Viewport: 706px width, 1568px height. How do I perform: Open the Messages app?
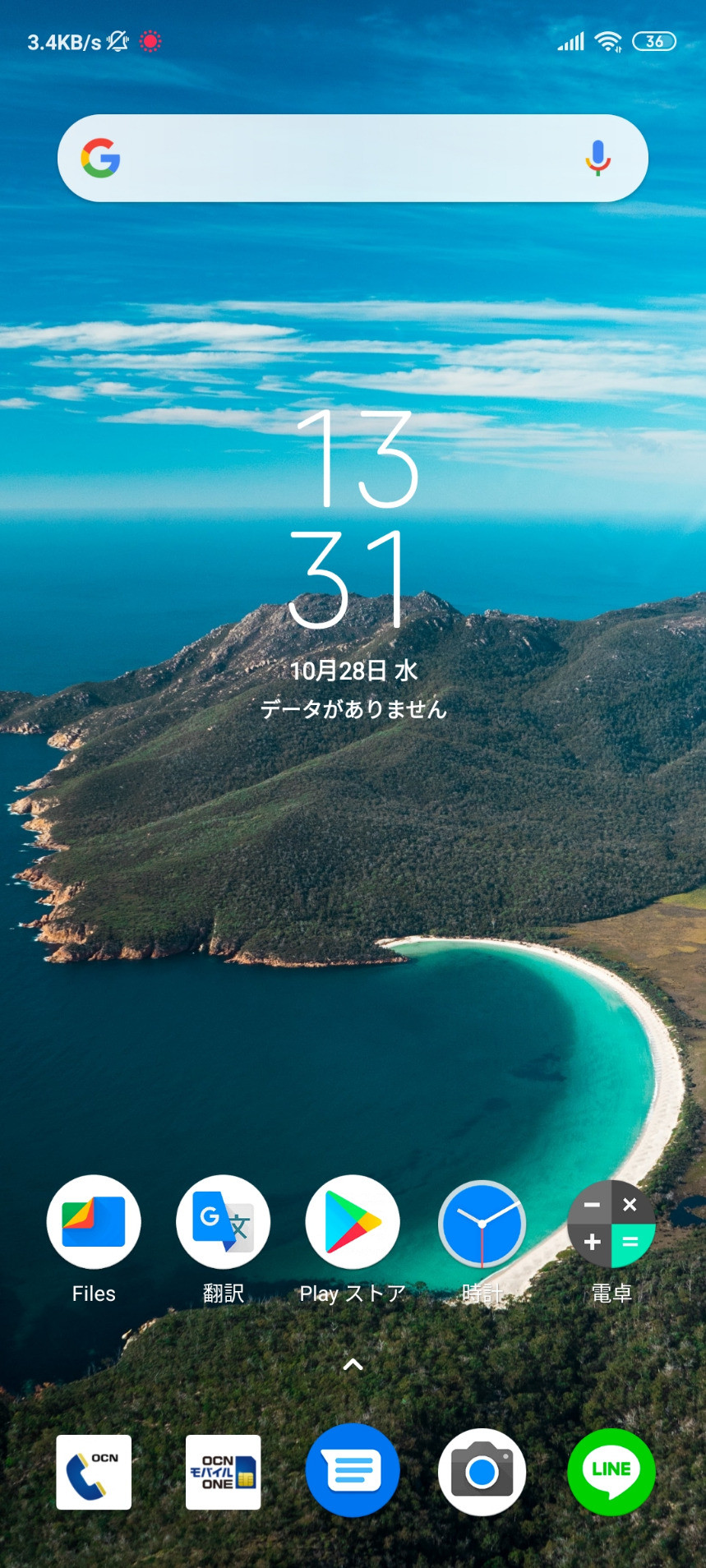[x=353, y=1470]
